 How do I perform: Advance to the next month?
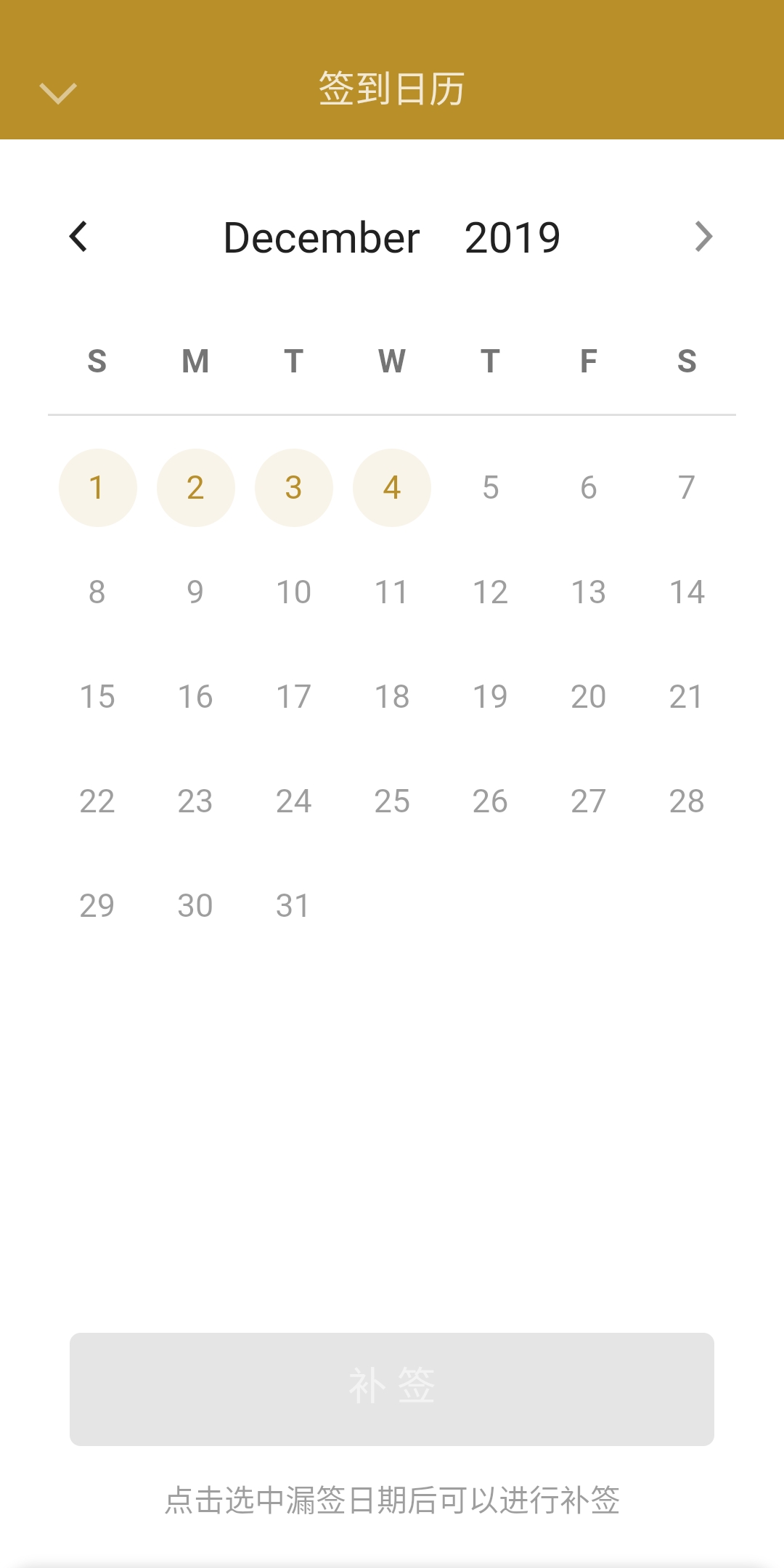703,237
